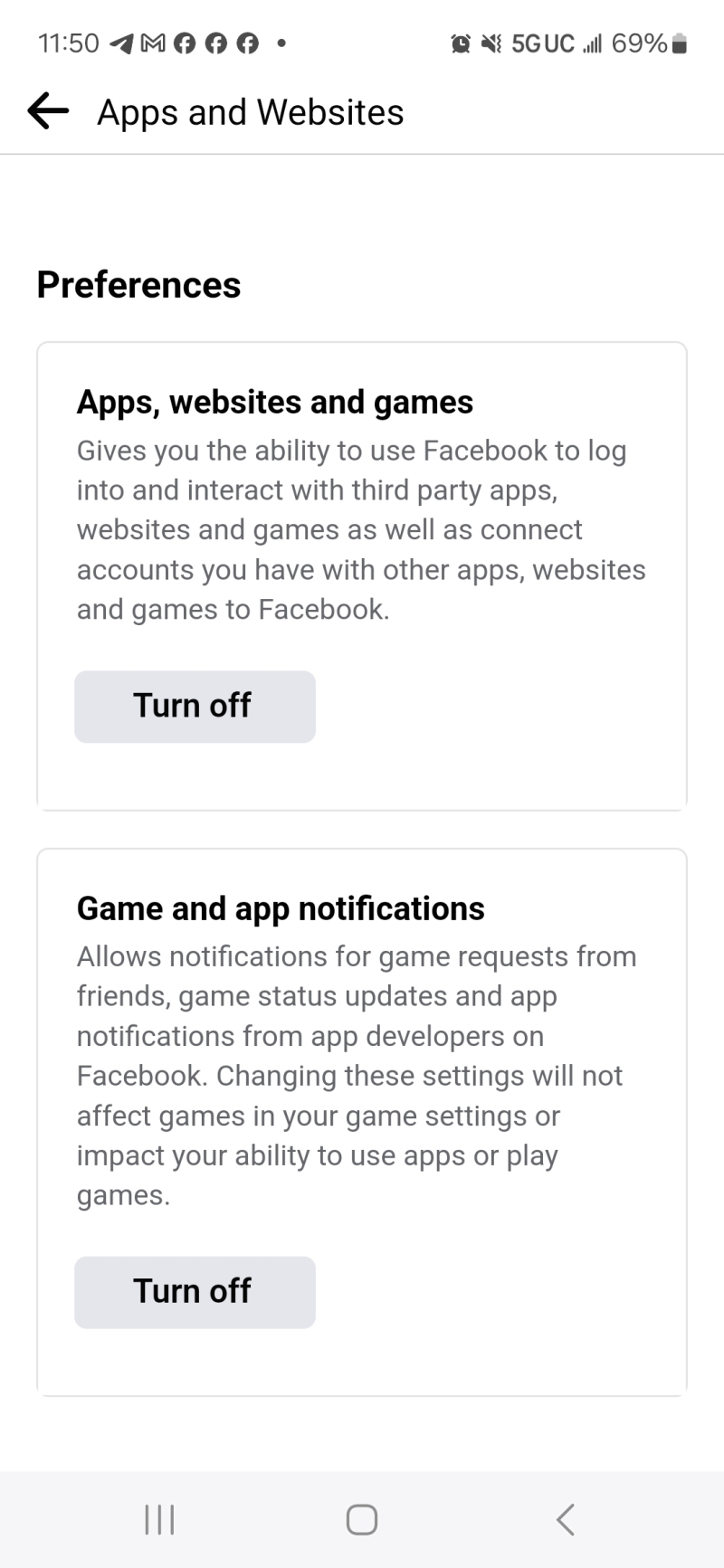724x1568 pixels.
Task: Tap the notification dot in the status bar
Action: click(281, 43)
